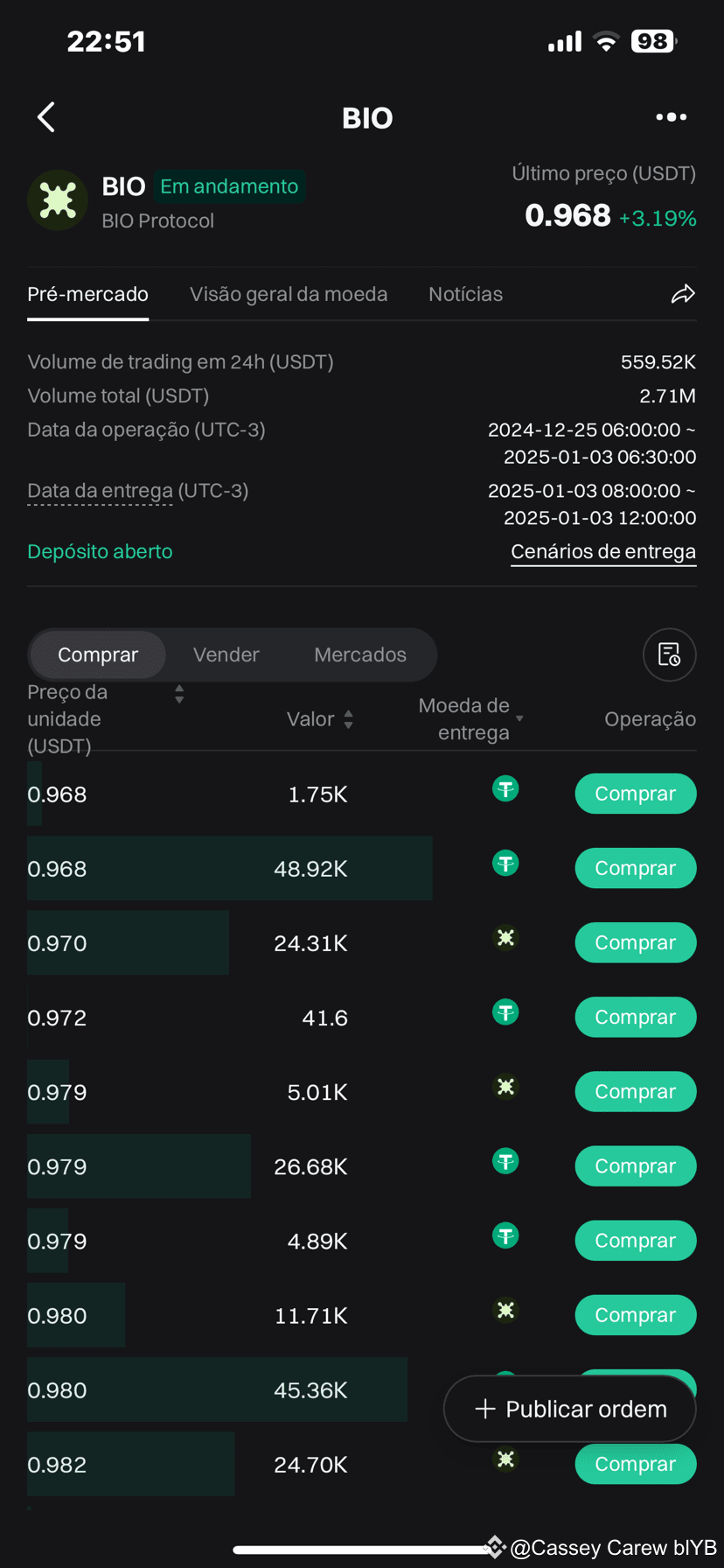Viewport: 724px width, 1568px height.
Task: Select the Vender tab in the order book
Action: 226,654
